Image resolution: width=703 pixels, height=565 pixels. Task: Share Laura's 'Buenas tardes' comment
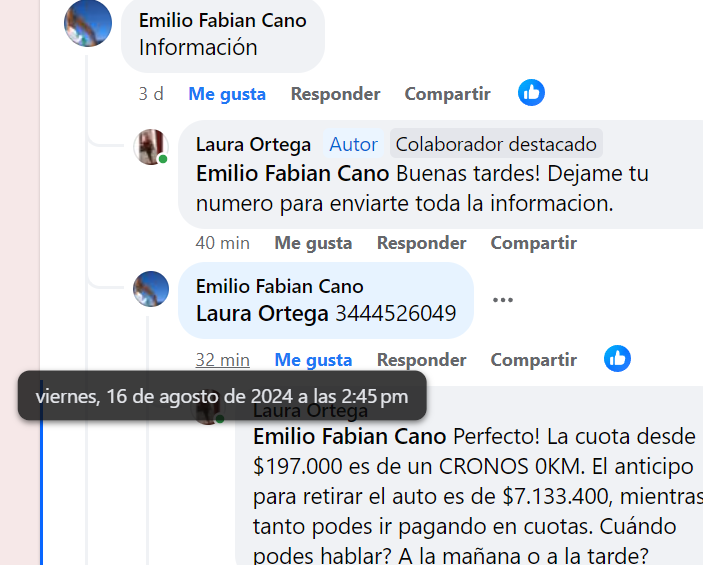click(x=533, y=243)
